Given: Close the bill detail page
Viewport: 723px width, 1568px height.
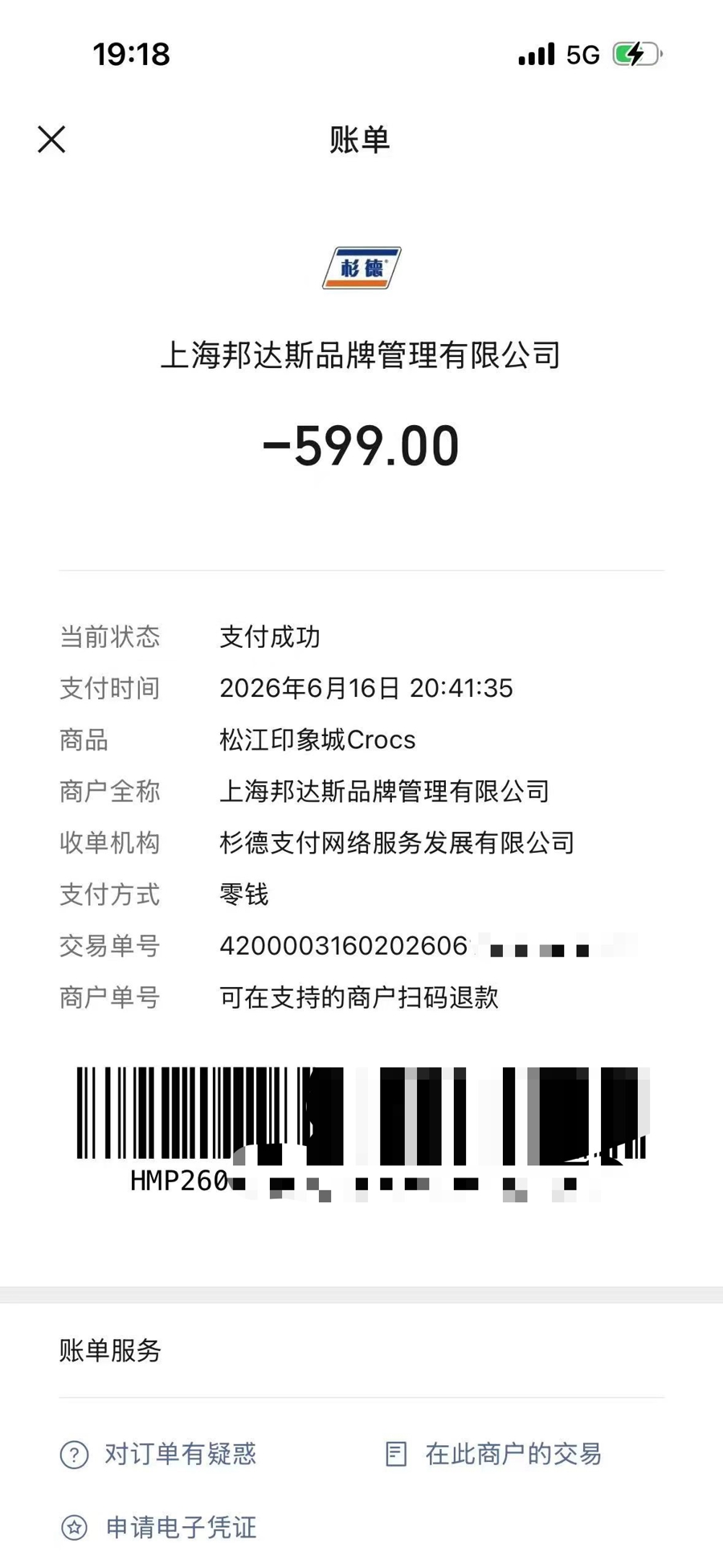Looking at the screenshot, I should [x=51, y=139].
